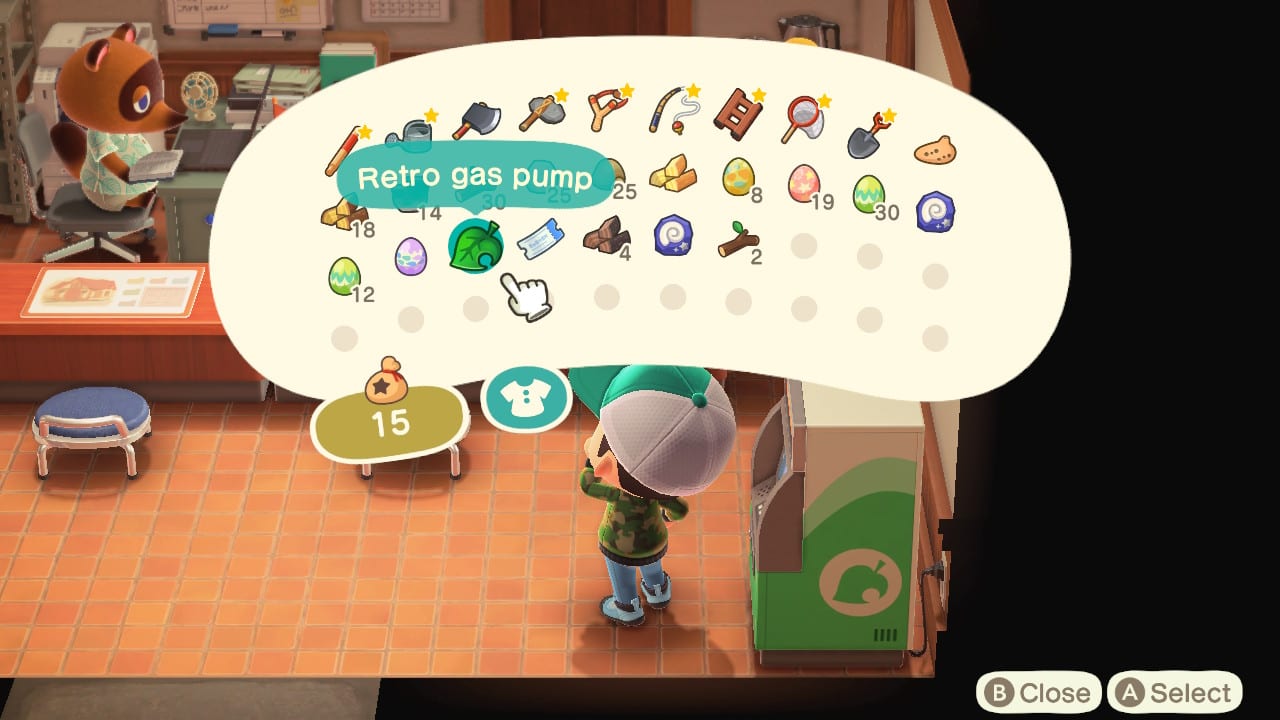Select the yellow egg stack of 8

tap(738, 177)
